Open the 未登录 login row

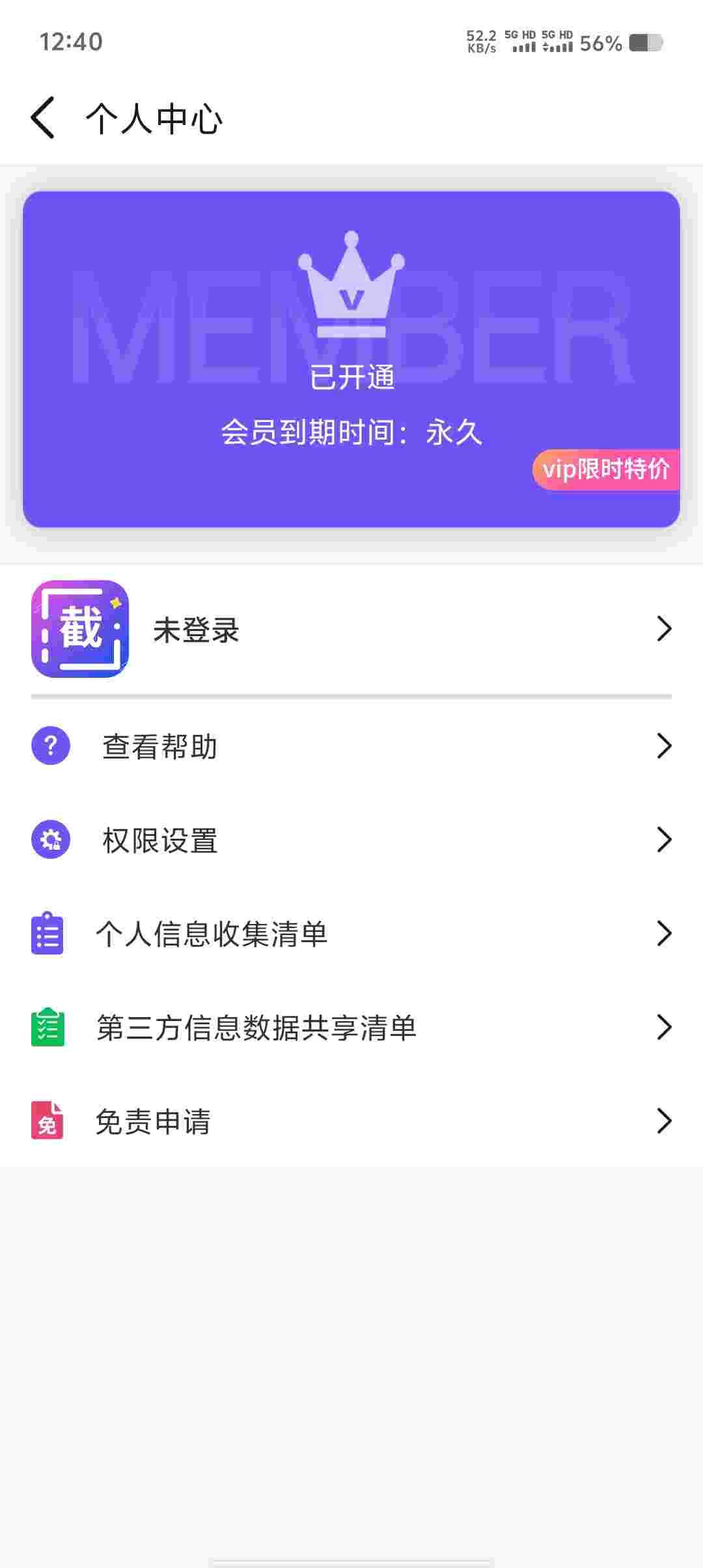[351, 629]
